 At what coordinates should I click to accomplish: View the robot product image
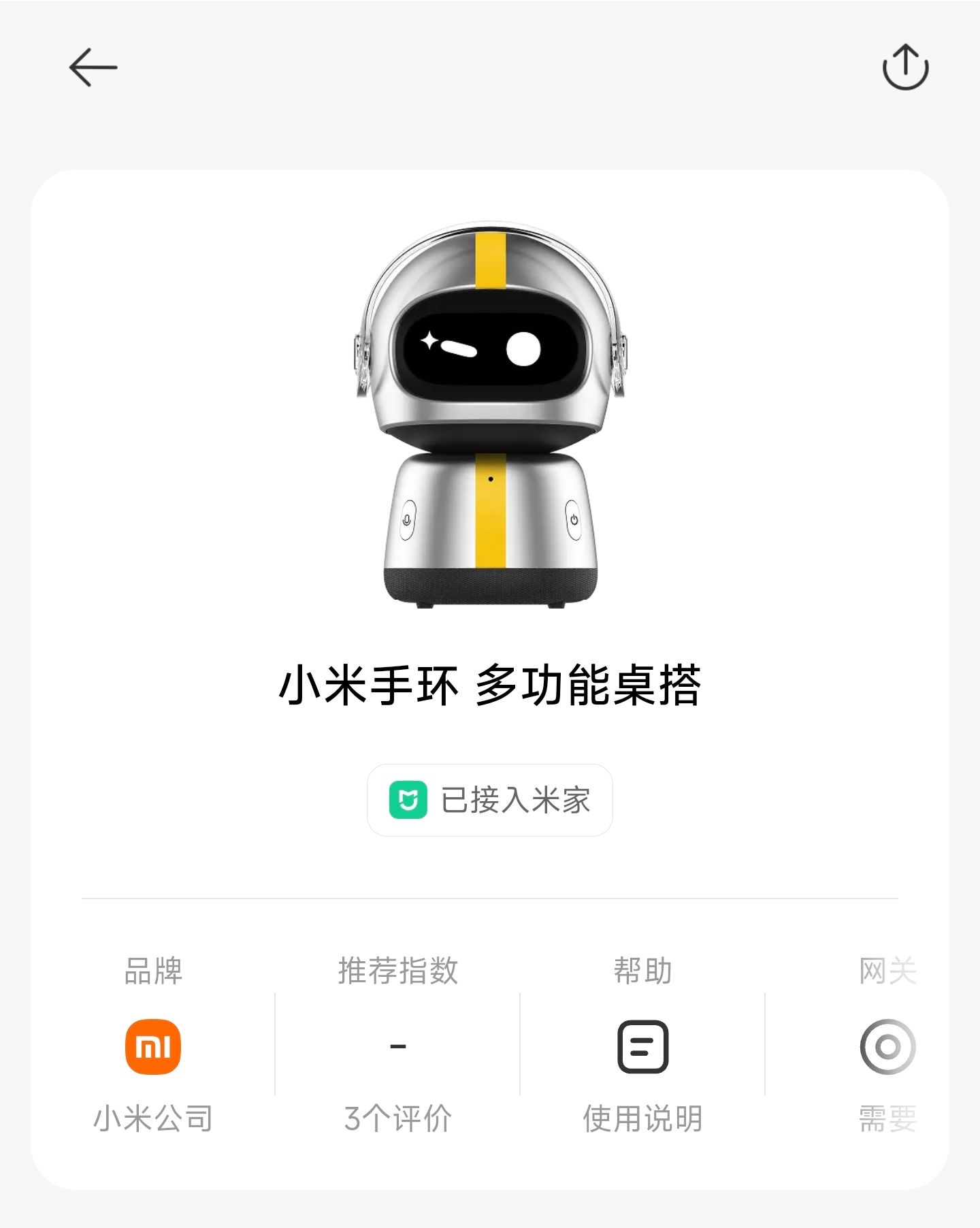pyautogui.click(x=490, y=414)
